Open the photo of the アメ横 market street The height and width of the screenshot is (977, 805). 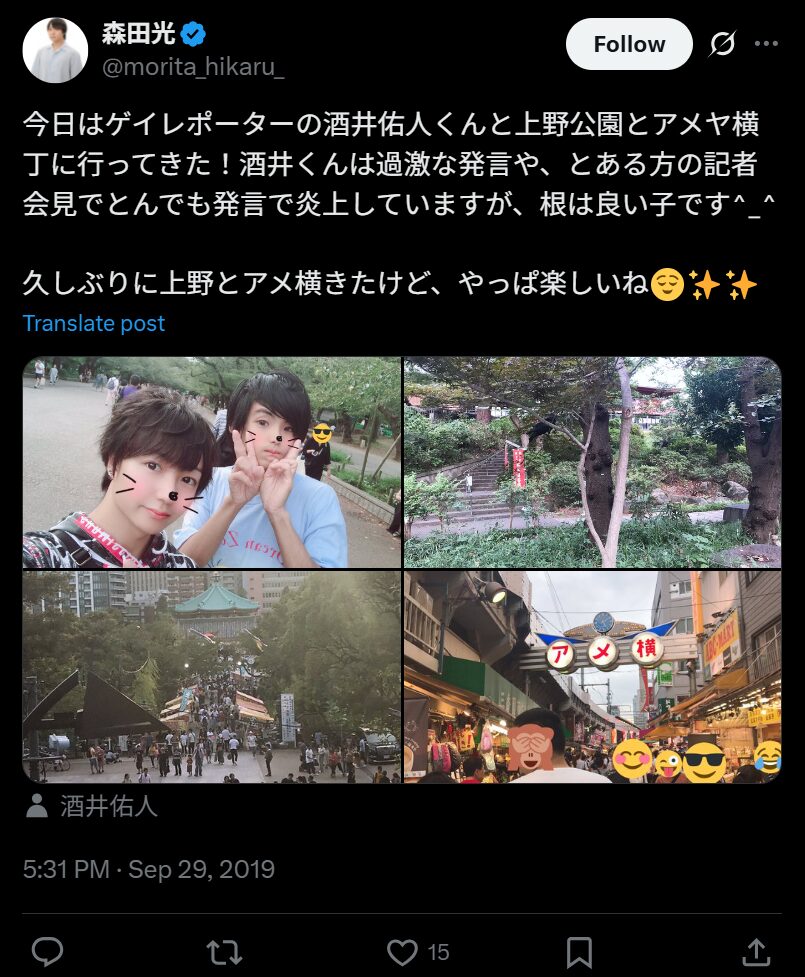pos(592,677)
